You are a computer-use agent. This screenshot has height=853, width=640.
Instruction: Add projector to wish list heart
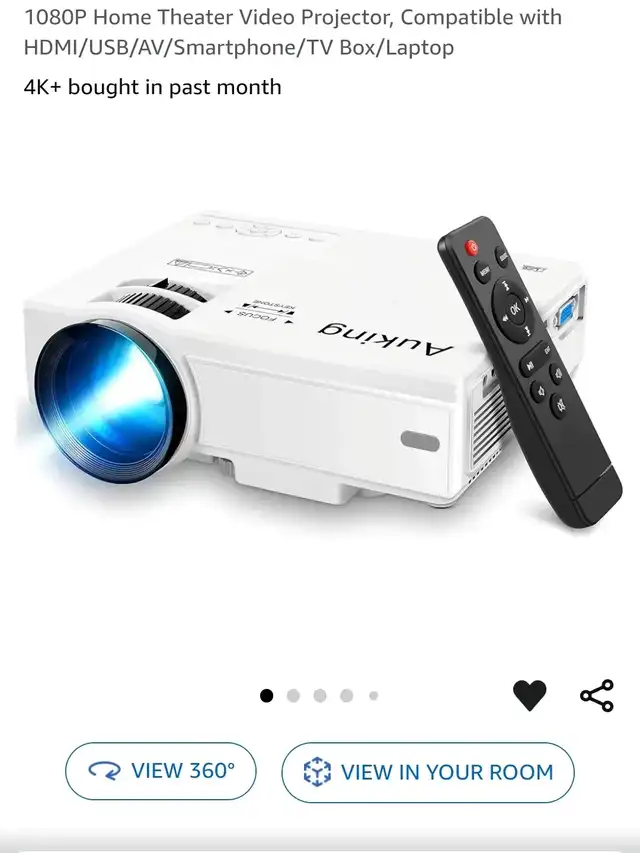[x=529, y=695]
